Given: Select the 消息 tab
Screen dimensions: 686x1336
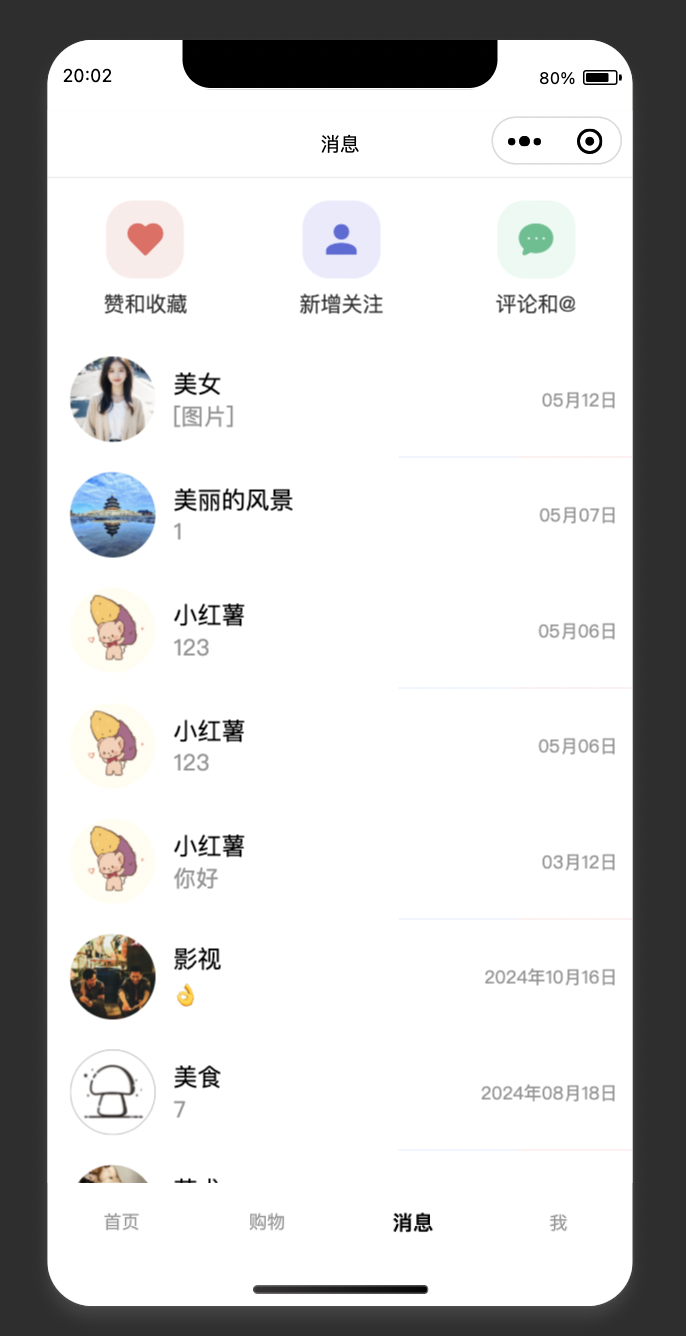Looking at the screenshot, I should click(x=412, y=1222).
